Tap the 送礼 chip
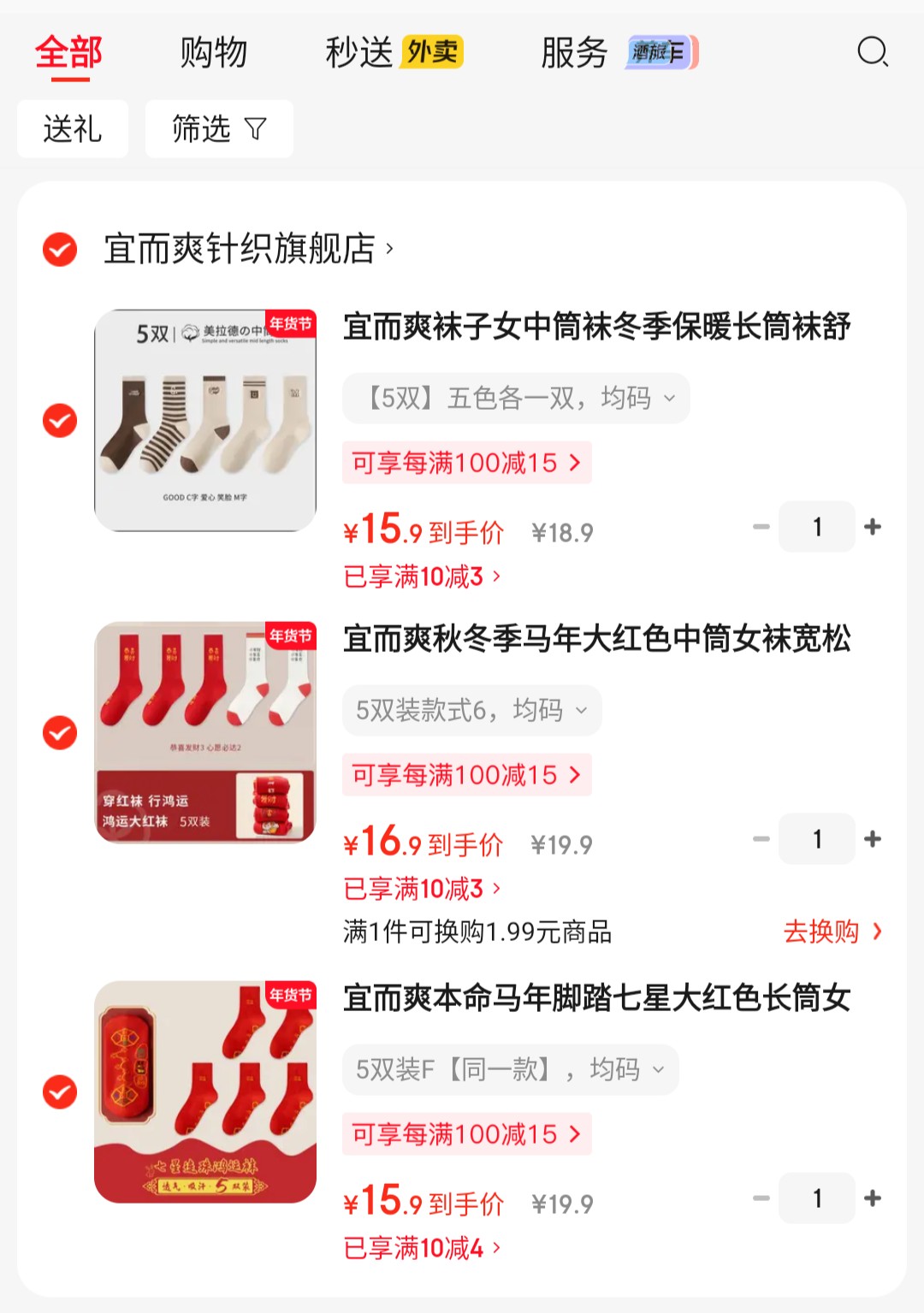This screenshot has width=924, height=1313. coord(73,128)
